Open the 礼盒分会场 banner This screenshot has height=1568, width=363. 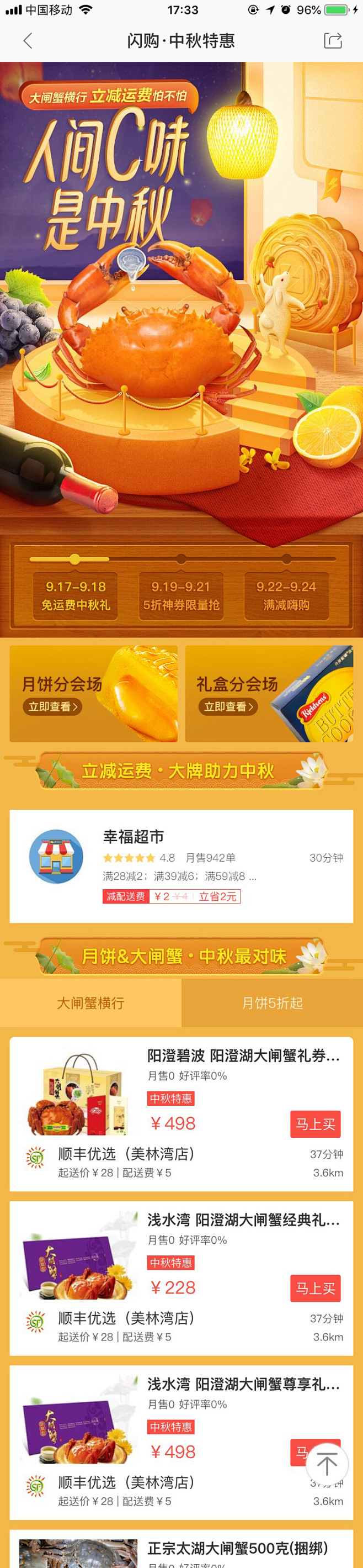269,693
